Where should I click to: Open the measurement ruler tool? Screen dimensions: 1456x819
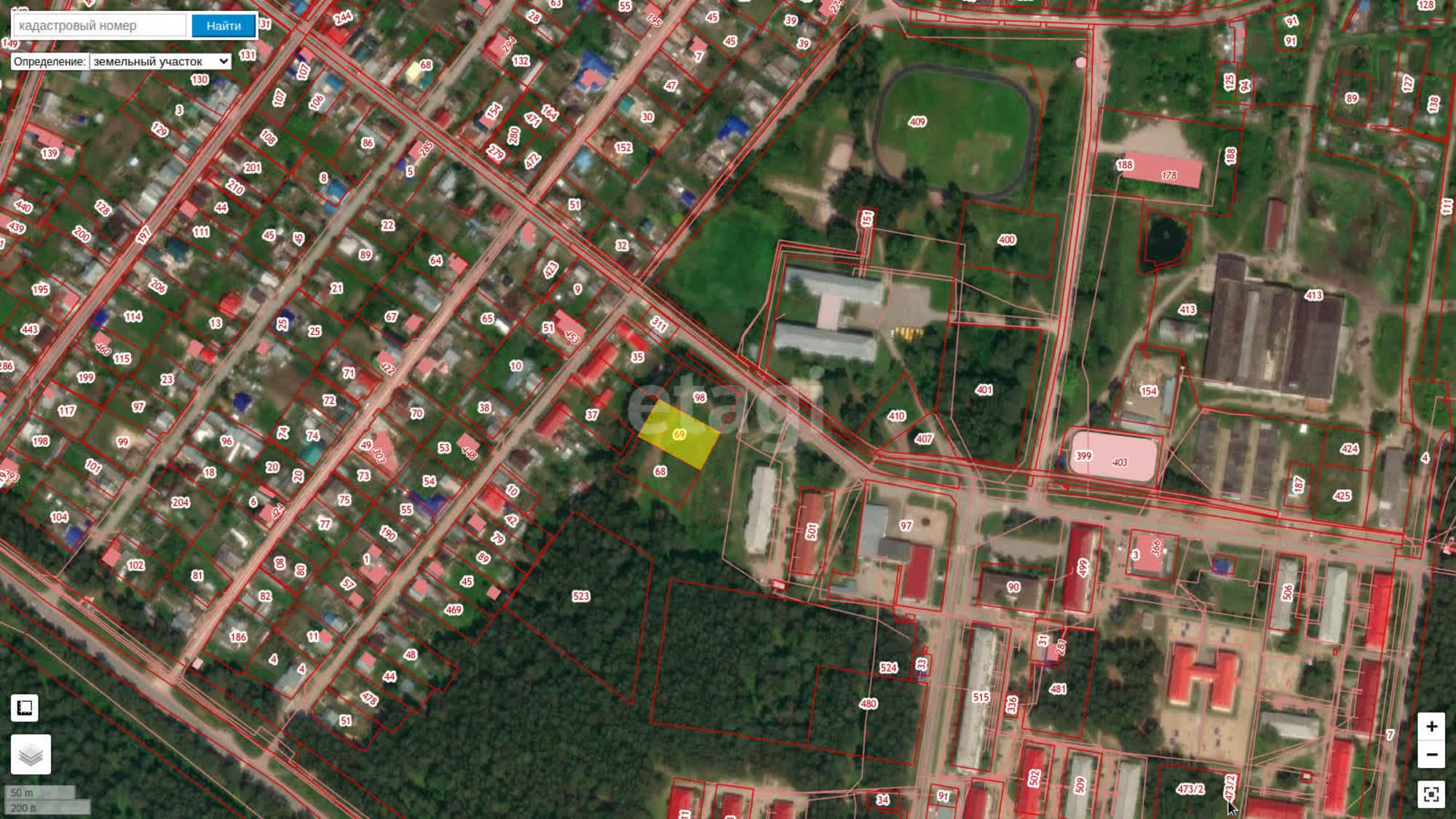point(25,708)
